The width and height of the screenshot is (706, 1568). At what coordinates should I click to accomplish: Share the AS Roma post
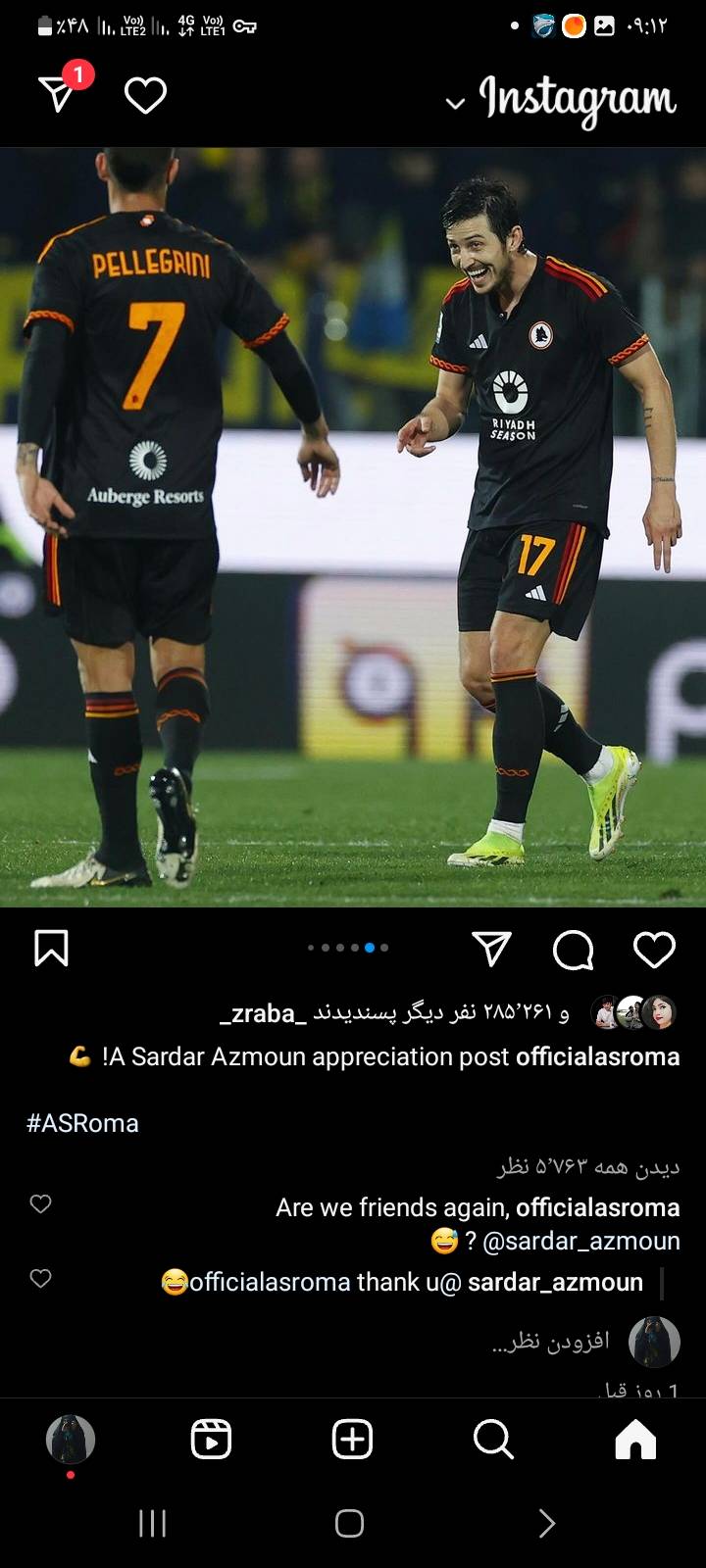pyautogui.click(x=491, y=949)
